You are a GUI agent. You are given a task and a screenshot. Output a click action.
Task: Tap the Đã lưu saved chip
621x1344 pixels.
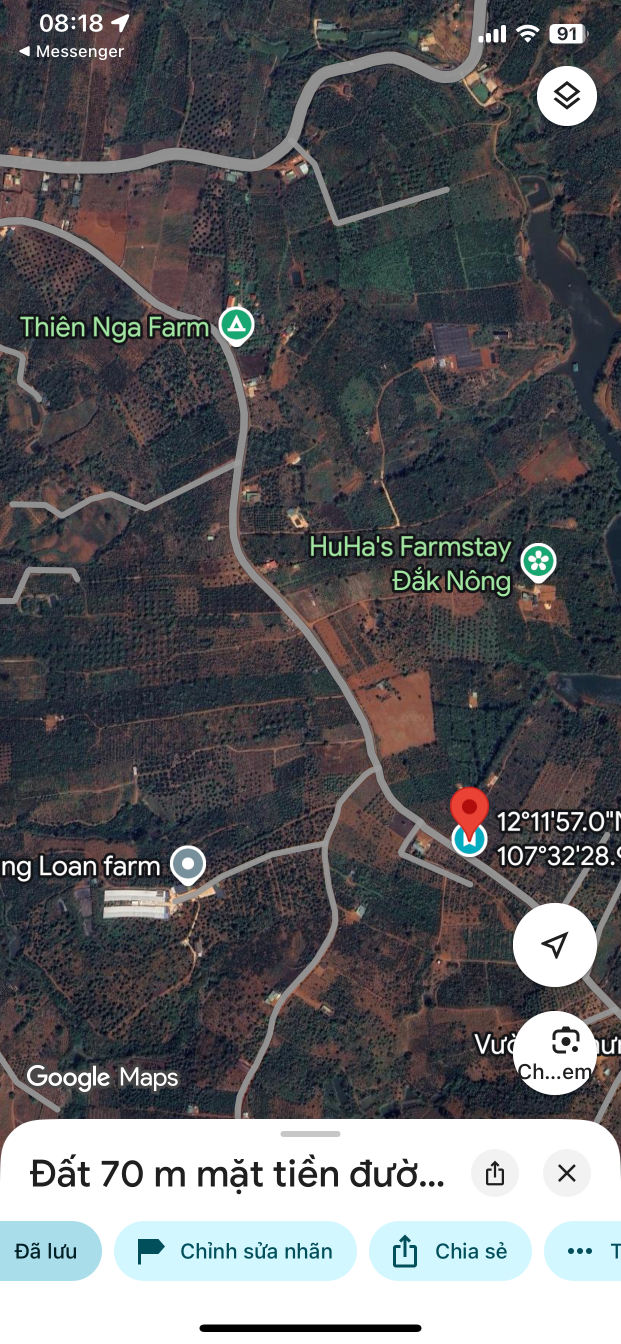[x=47, y=1251]
